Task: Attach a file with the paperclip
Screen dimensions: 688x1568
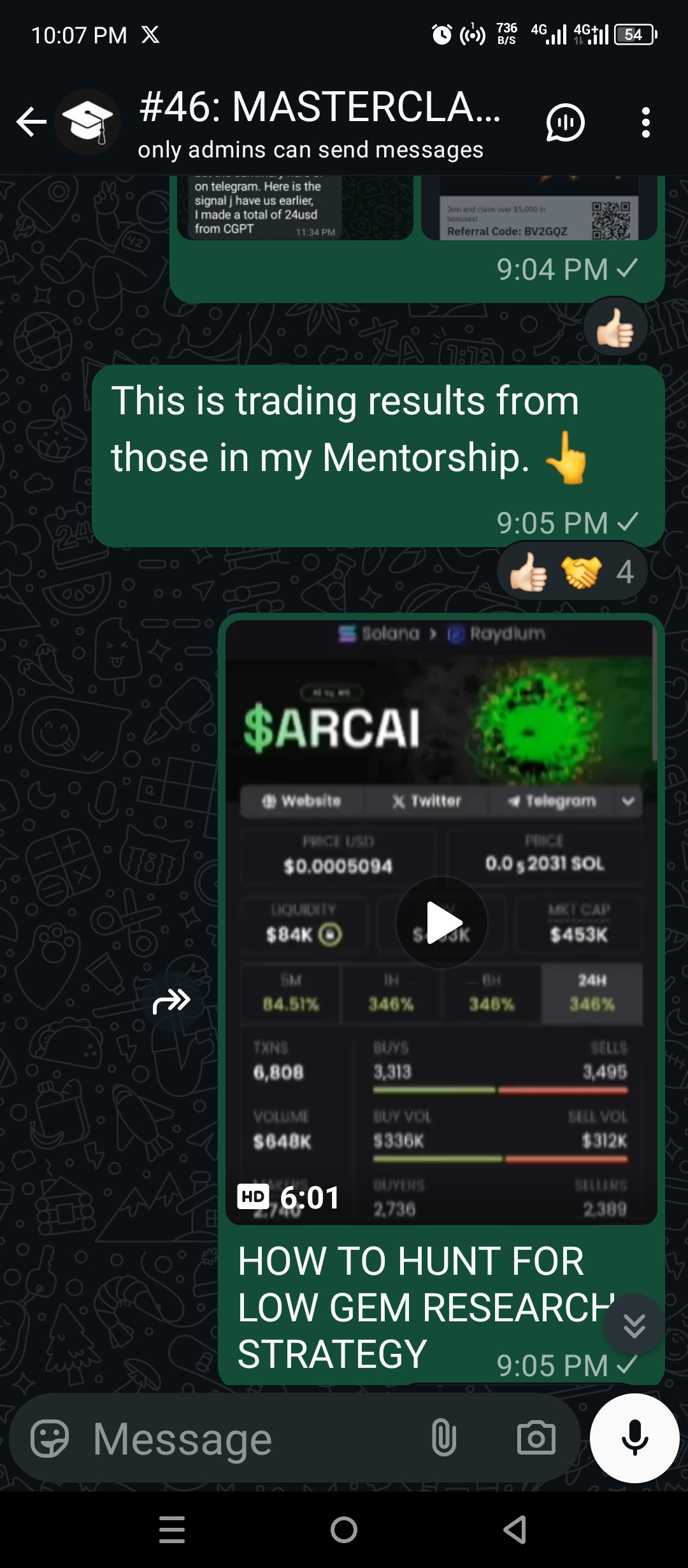Action: pyautogui.click(x=443, y=1439)
